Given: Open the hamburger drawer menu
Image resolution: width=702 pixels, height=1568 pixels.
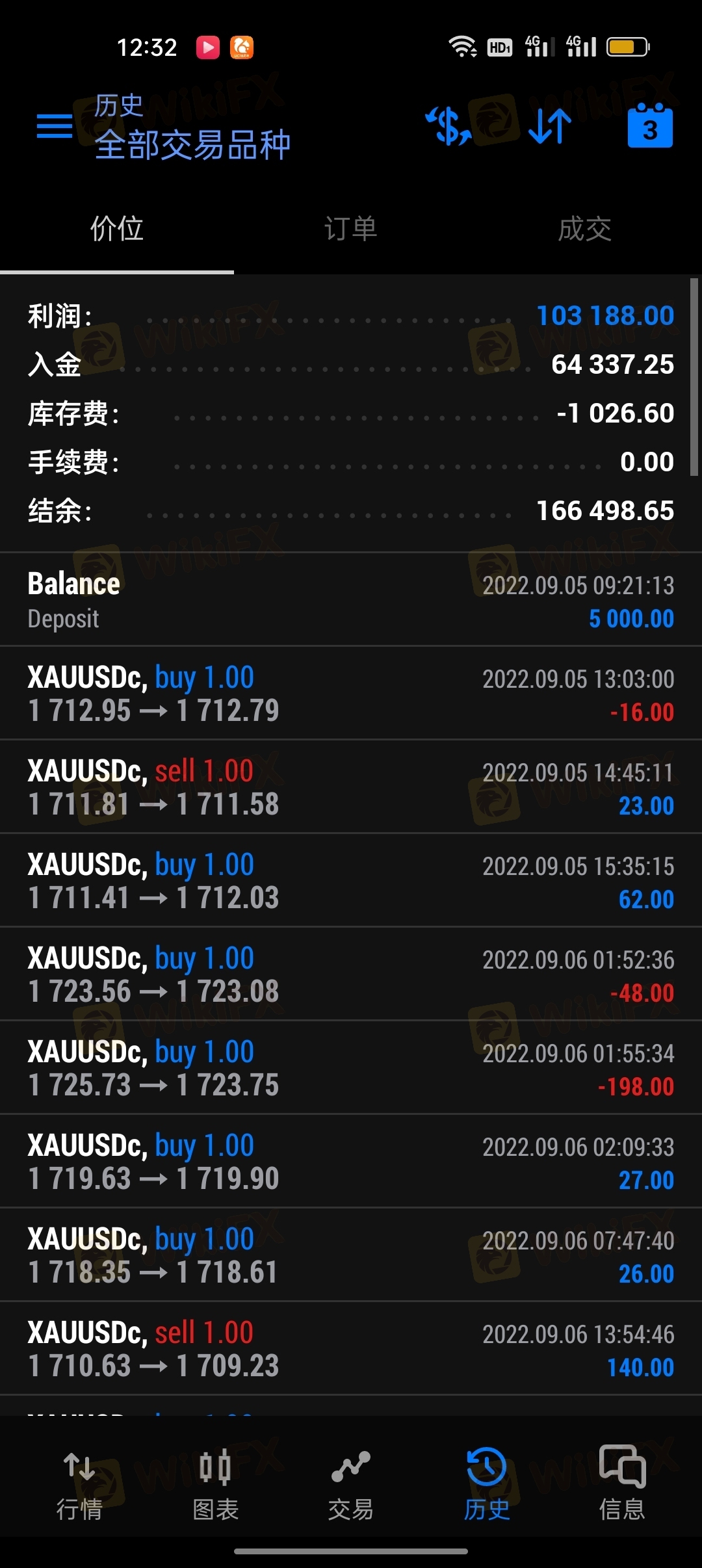Looking at the screenshot, I should point(55,126).
